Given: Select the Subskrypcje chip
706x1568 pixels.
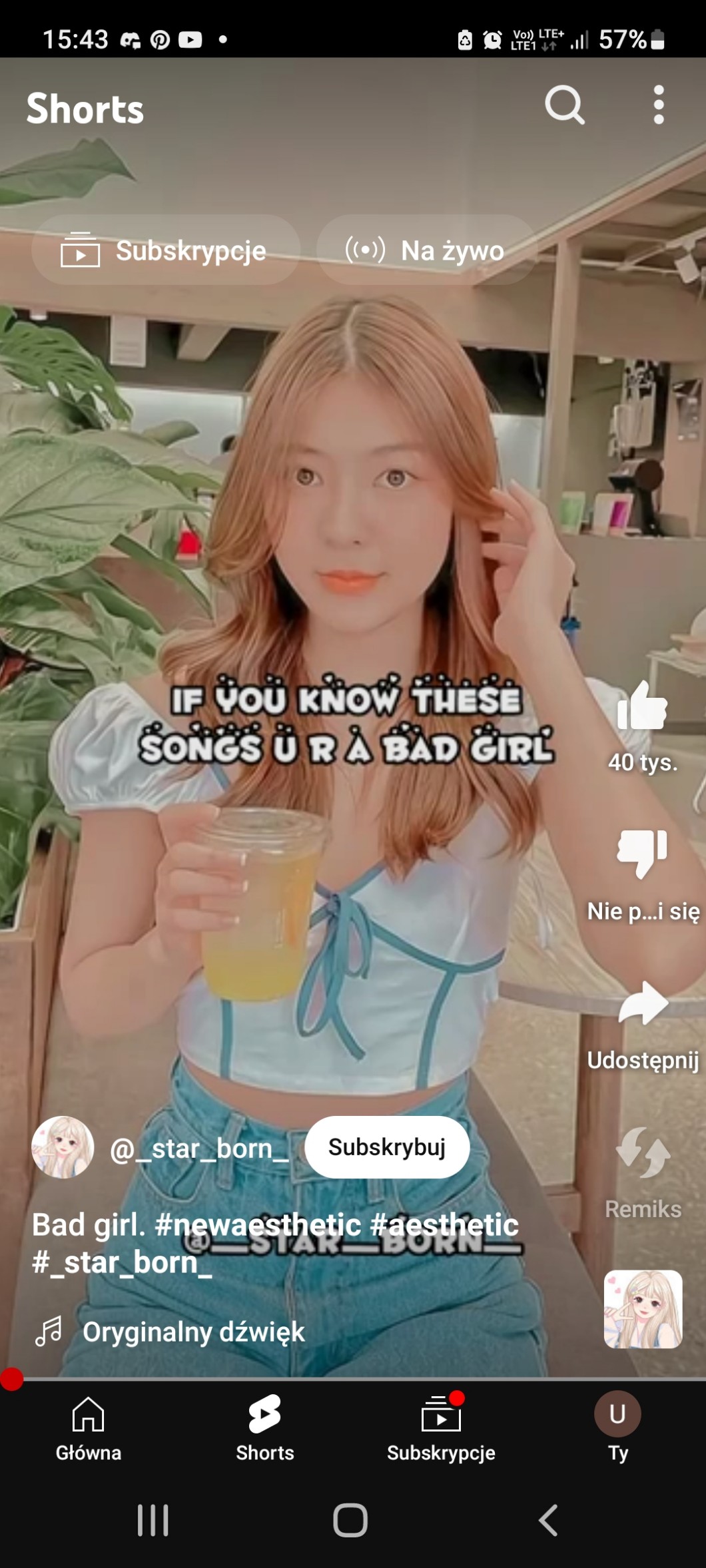Looking at the screenshot, I should coord(165,251).
